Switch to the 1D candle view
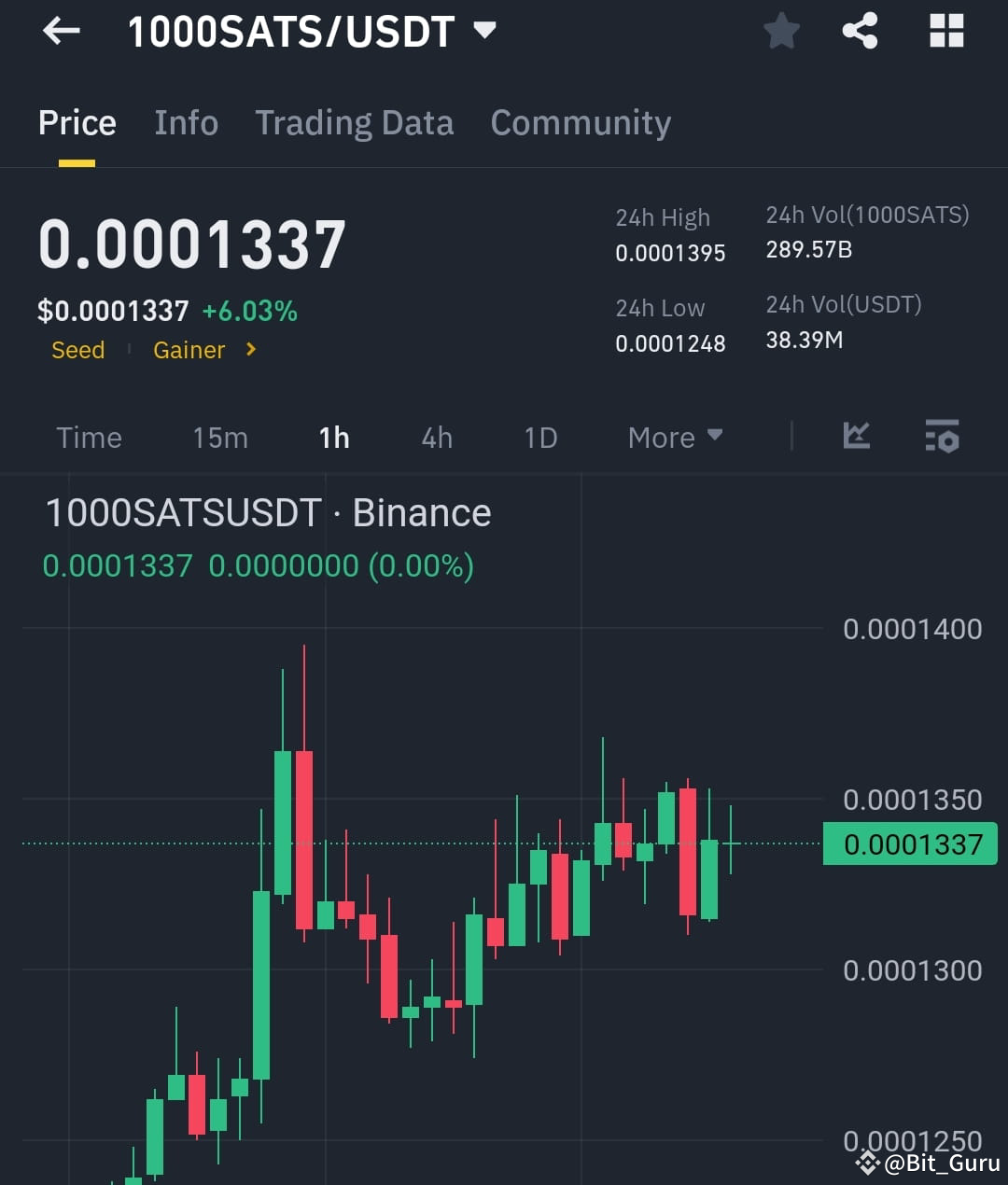1008x1185 pixels. pos(539,437)
